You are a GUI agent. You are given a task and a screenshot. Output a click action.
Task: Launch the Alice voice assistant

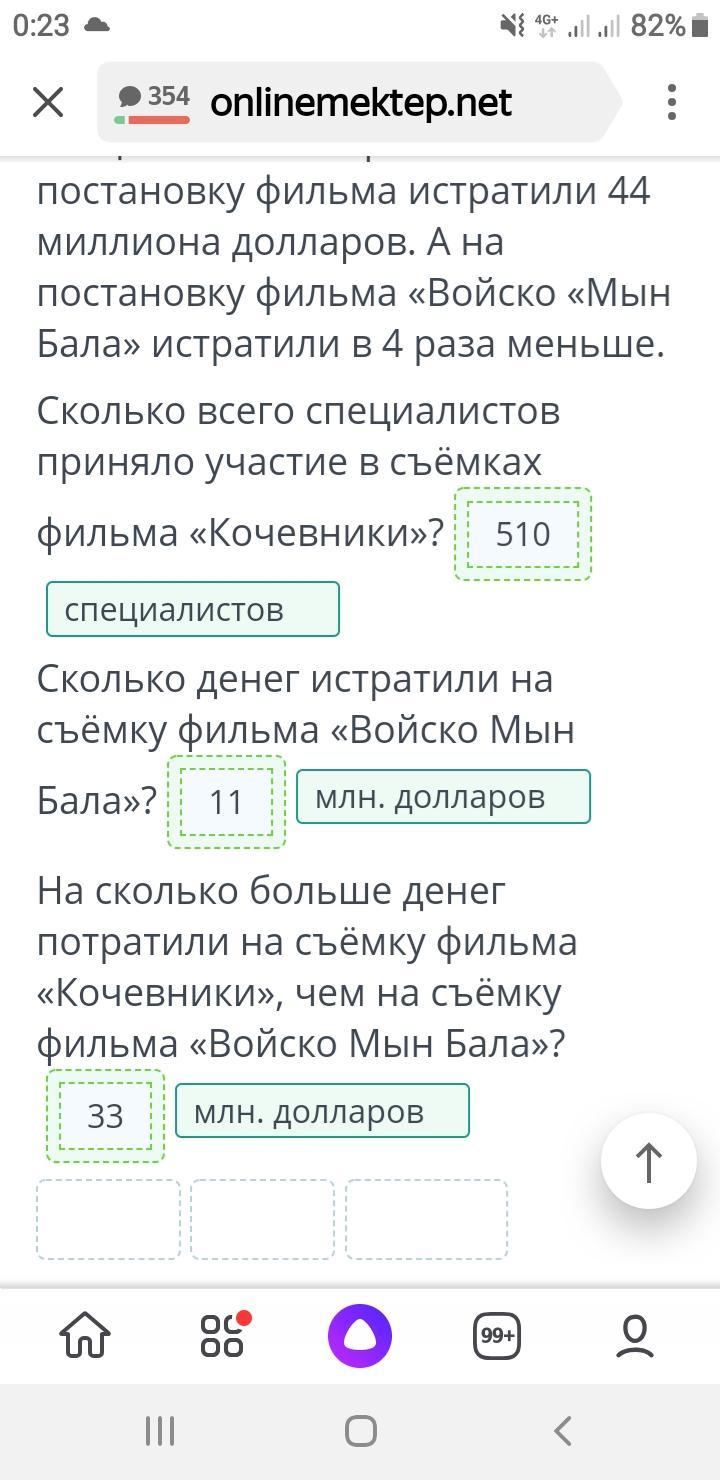pos(360,1335)
